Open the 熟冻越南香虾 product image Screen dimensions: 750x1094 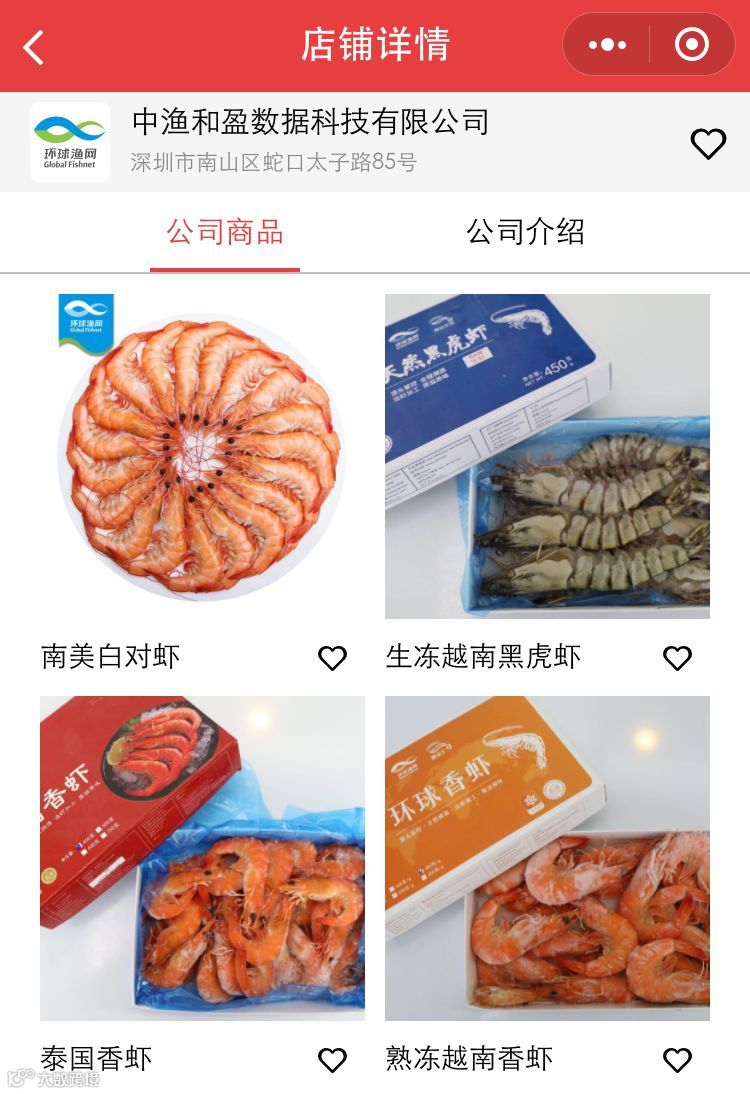[x=547, y=858]
